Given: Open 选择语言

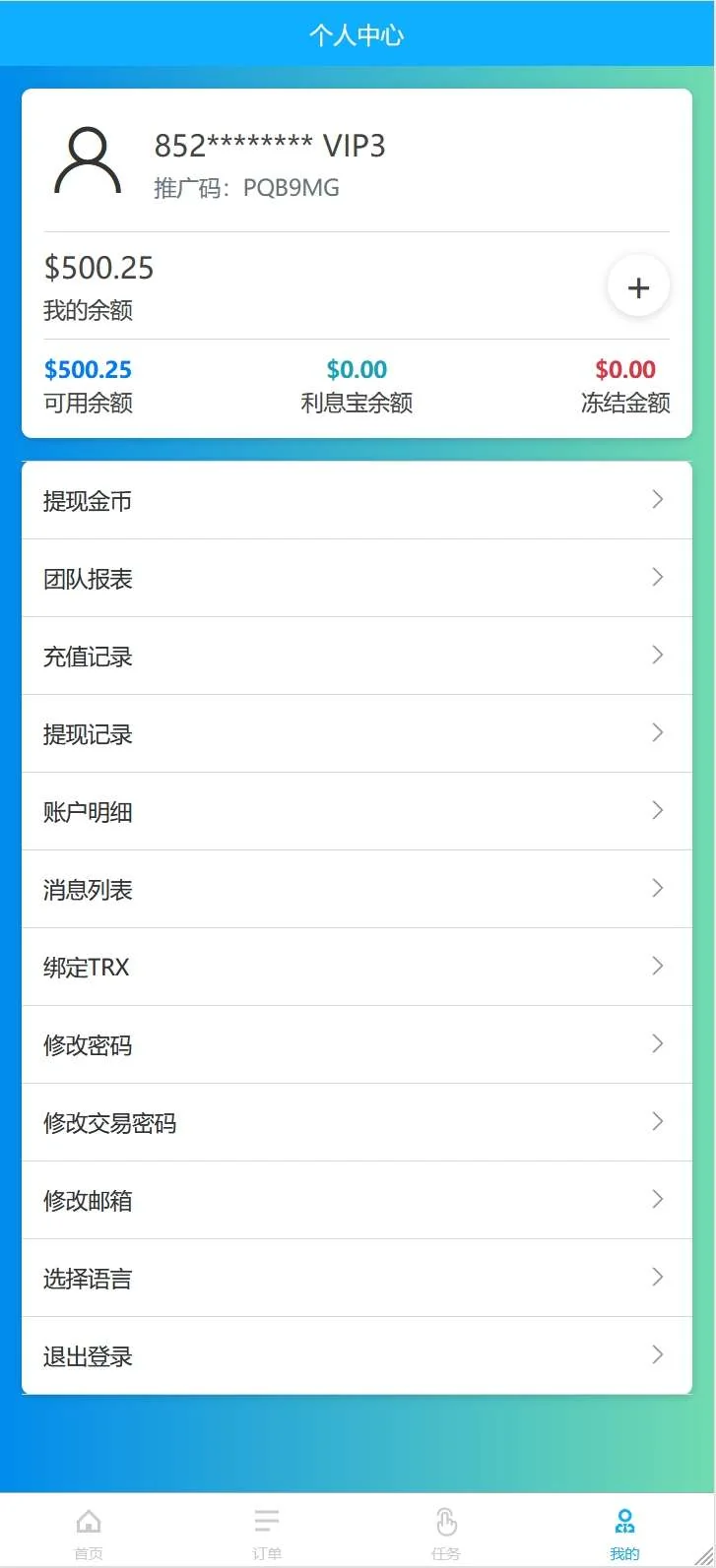Looking at the screenshot, I should pyautogui.click(x=357, y=1279).
